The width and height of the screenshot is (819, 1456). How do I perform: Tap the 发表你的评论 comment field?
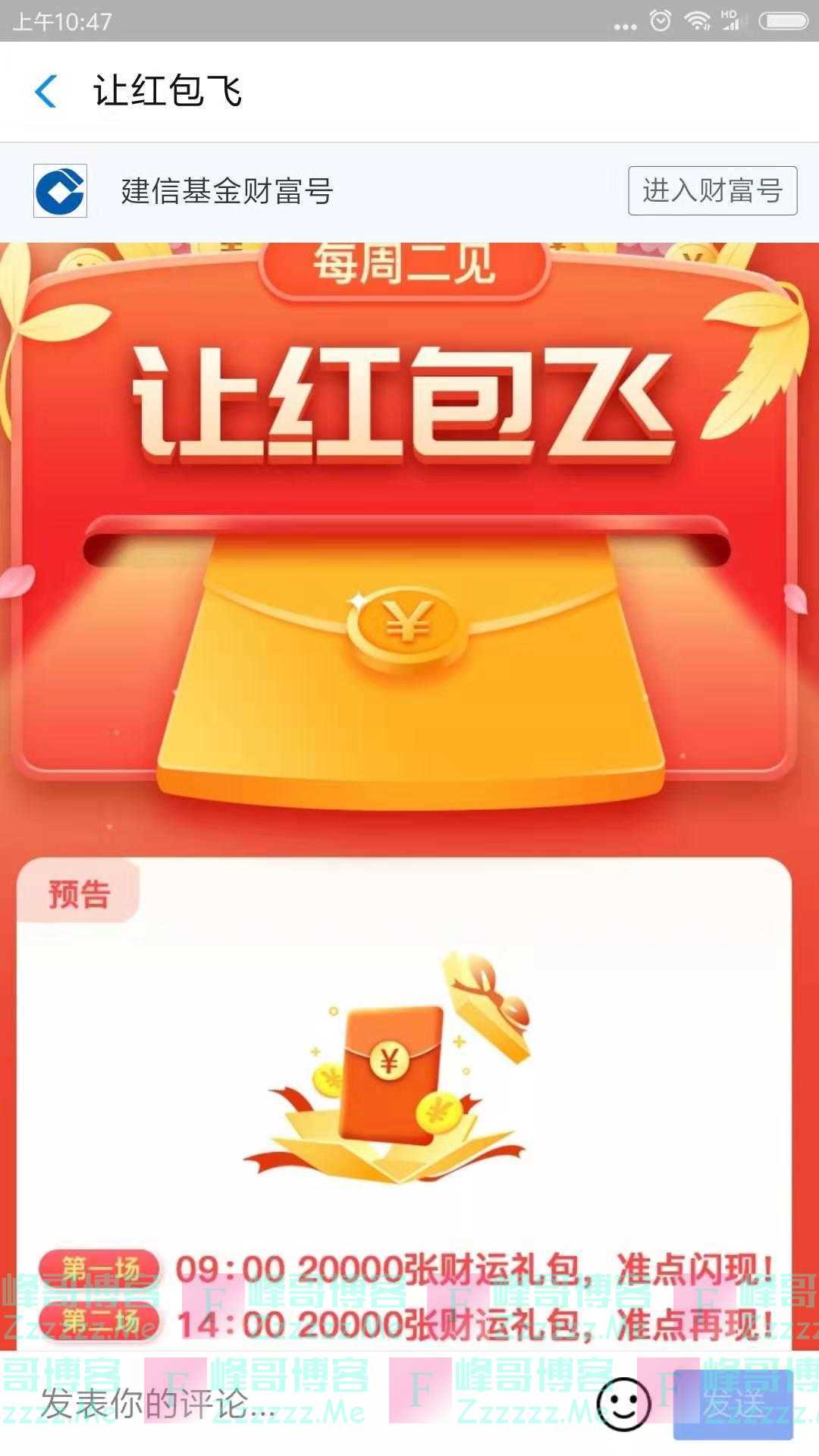tap(303, 1404)
